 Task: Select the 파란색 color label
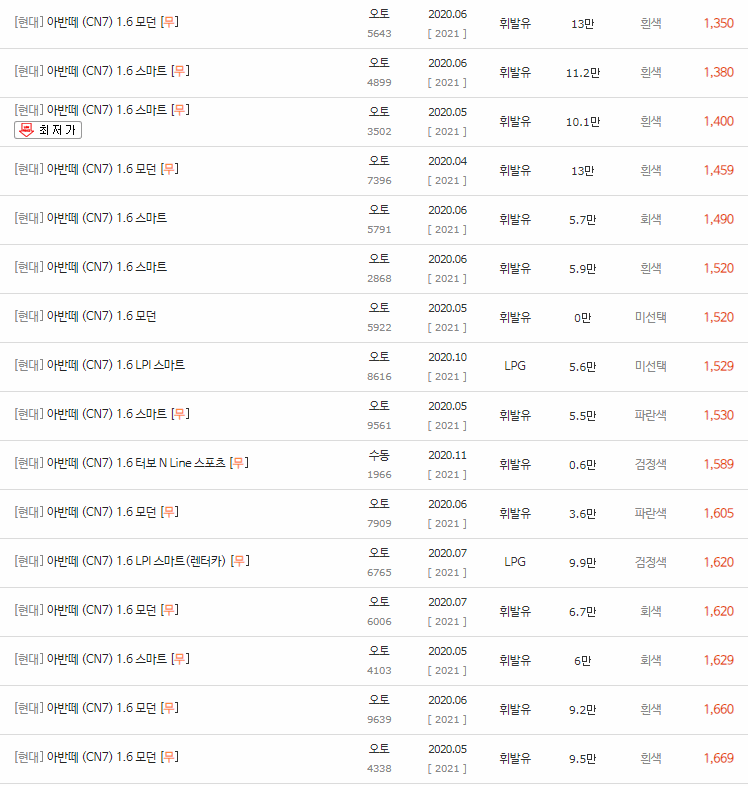point(651,413)
